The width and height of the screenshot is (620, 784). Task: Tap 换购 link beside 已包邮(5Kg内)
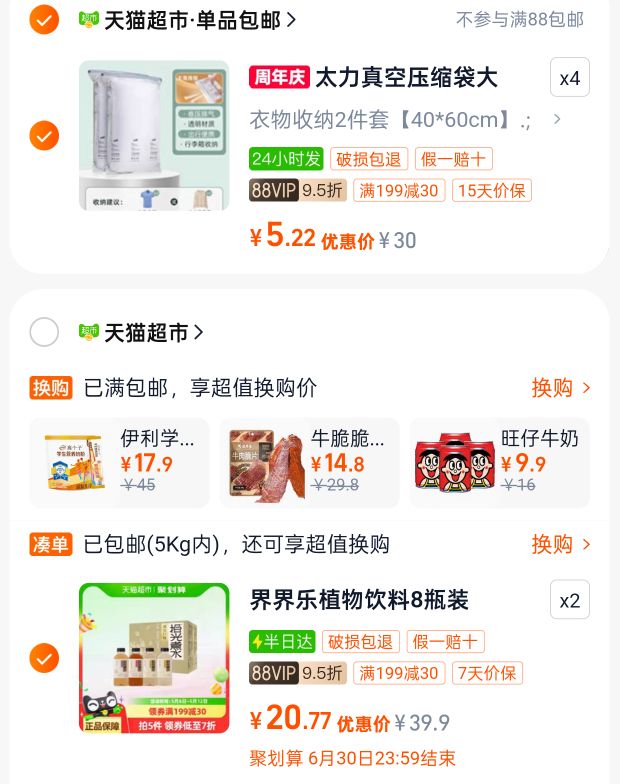[560, 544]
